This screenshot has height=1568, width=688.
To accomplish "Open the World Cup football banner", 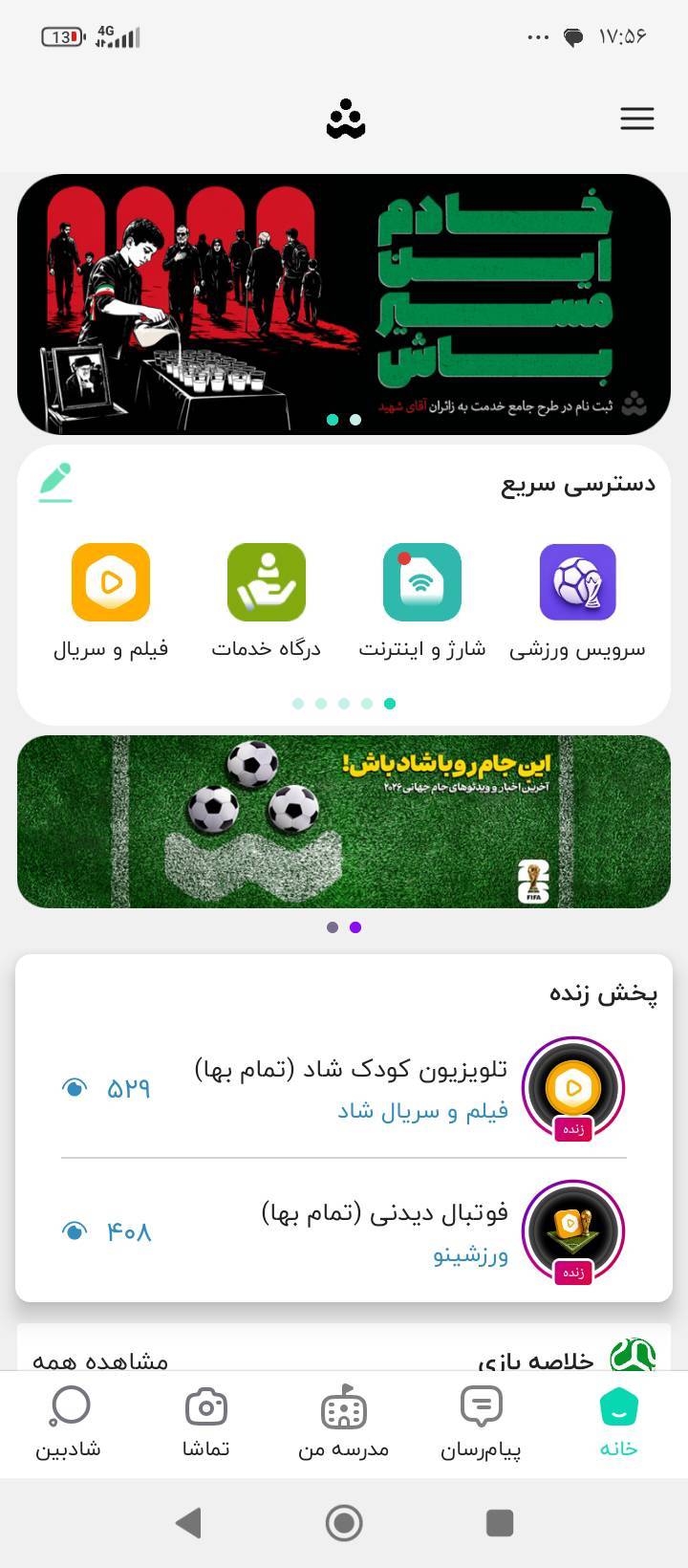I will [x=344, y=821].
